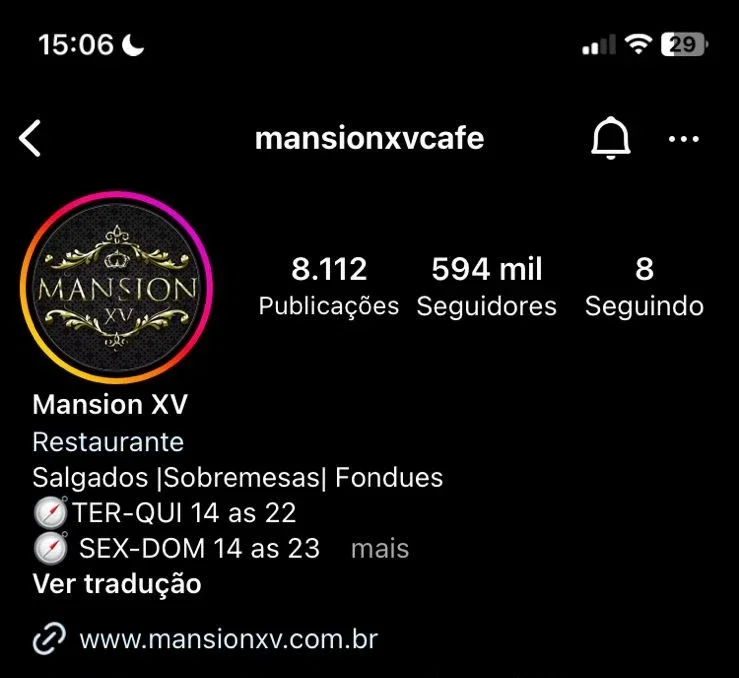Go back using the arrow
Screen dimensions: 739x678
point(31,138)
